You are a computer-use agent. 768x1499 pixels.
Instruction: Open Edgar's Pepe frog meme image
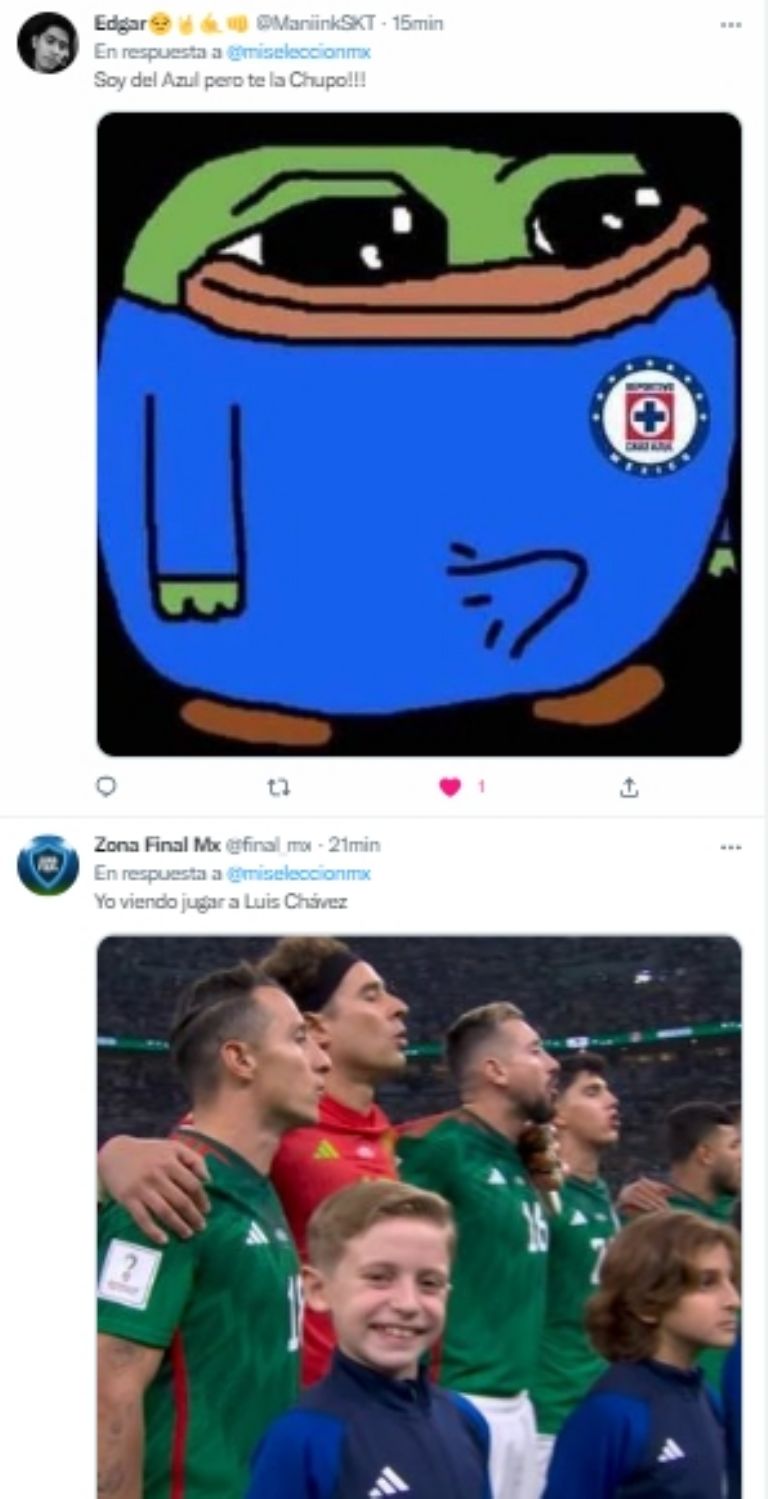point(419,434)
